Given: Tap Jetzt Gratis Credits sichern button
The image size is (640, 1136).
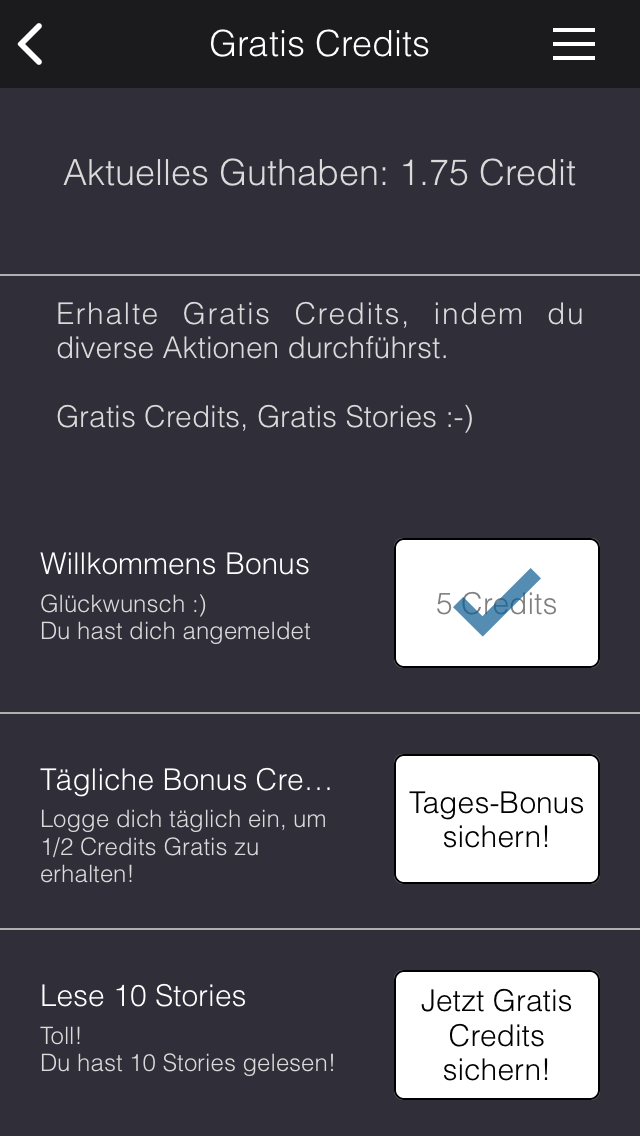Looking at the screenshot, I should click(x=497, y=1035).
